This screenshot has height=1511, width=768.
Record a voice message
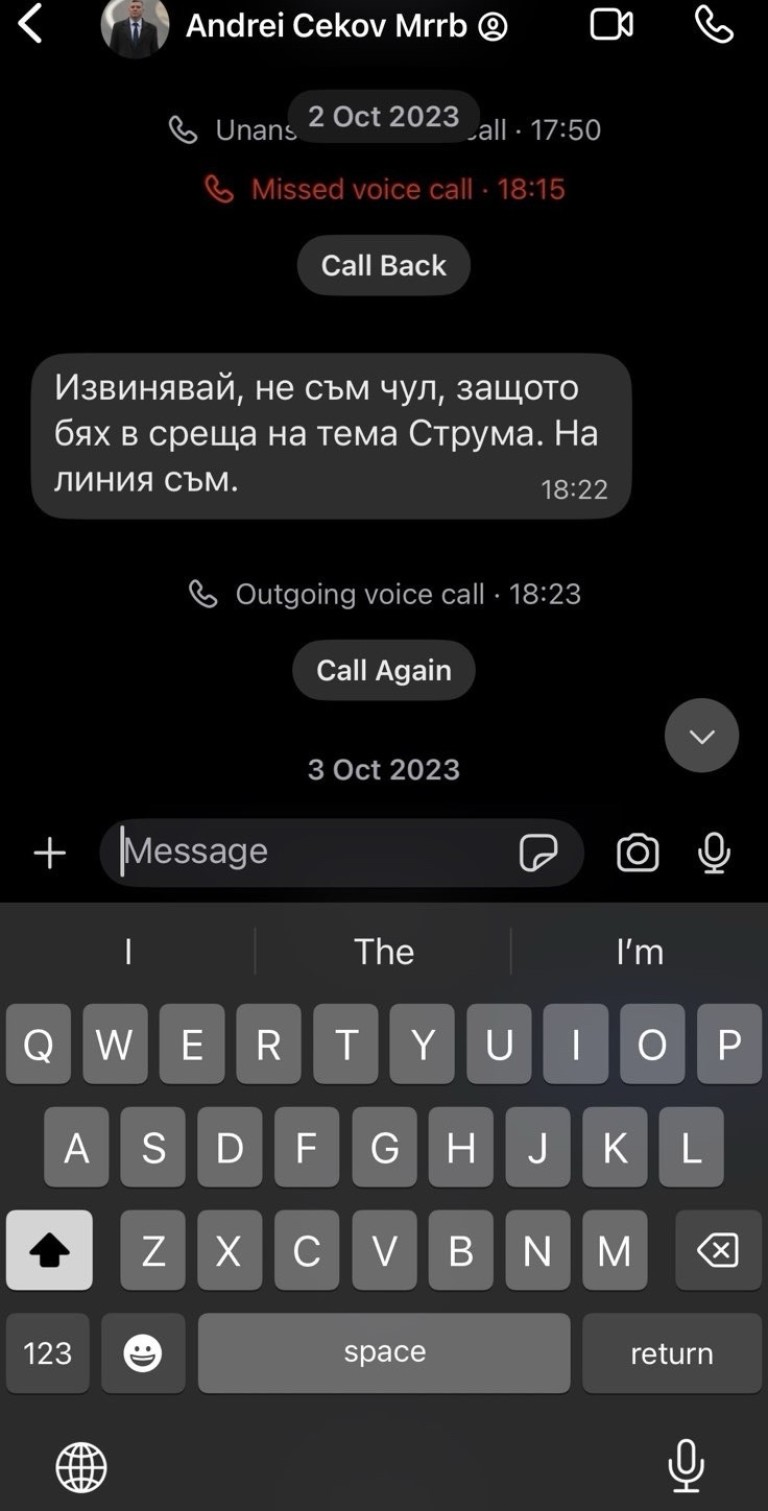(x=713, y=853)
